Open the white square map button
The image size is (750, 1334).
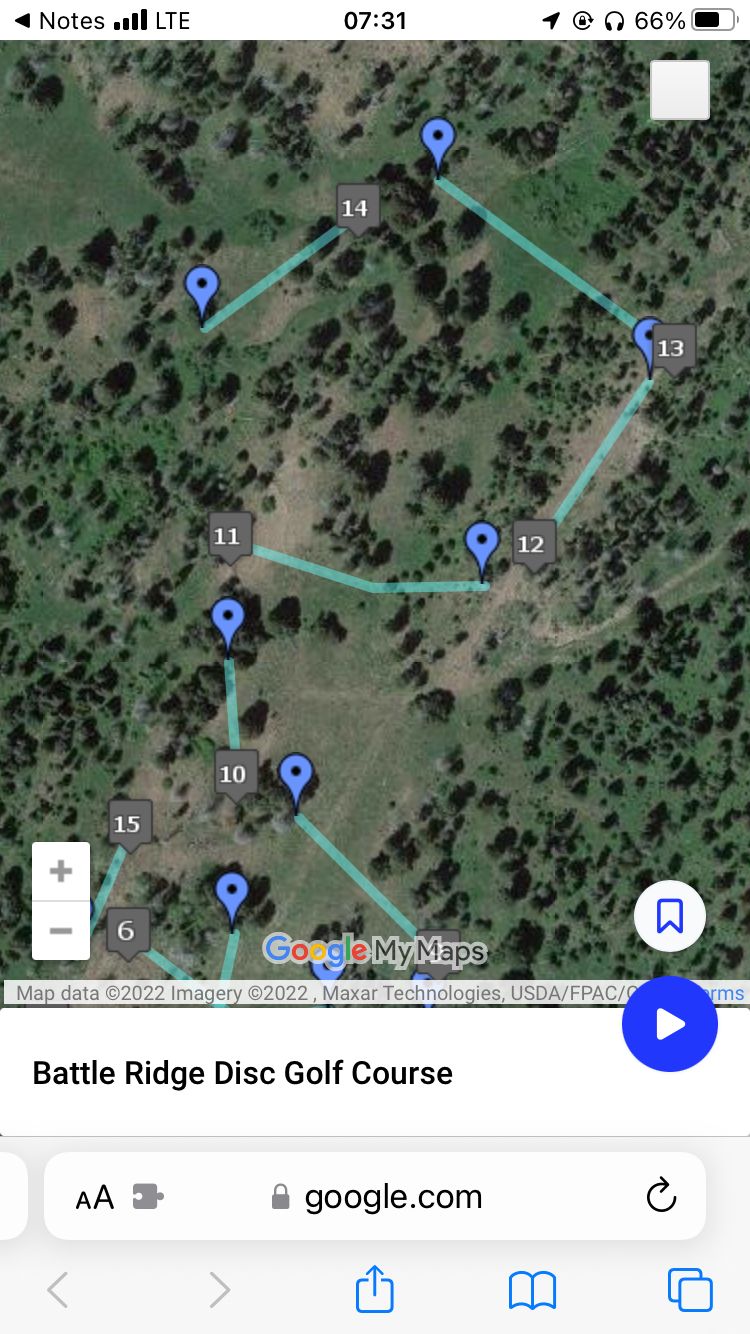coord(680,90)
